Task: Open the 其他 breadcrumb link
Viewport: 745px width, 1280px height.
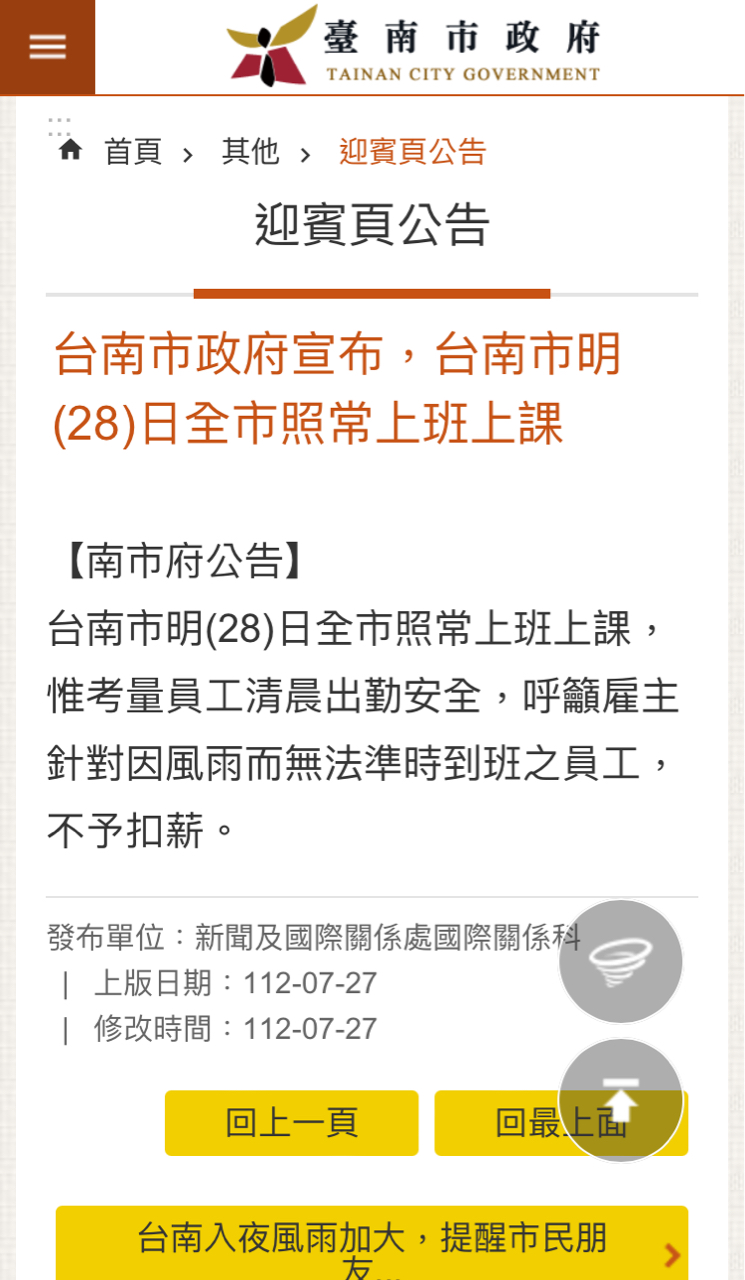Action: tap(250, 152)
